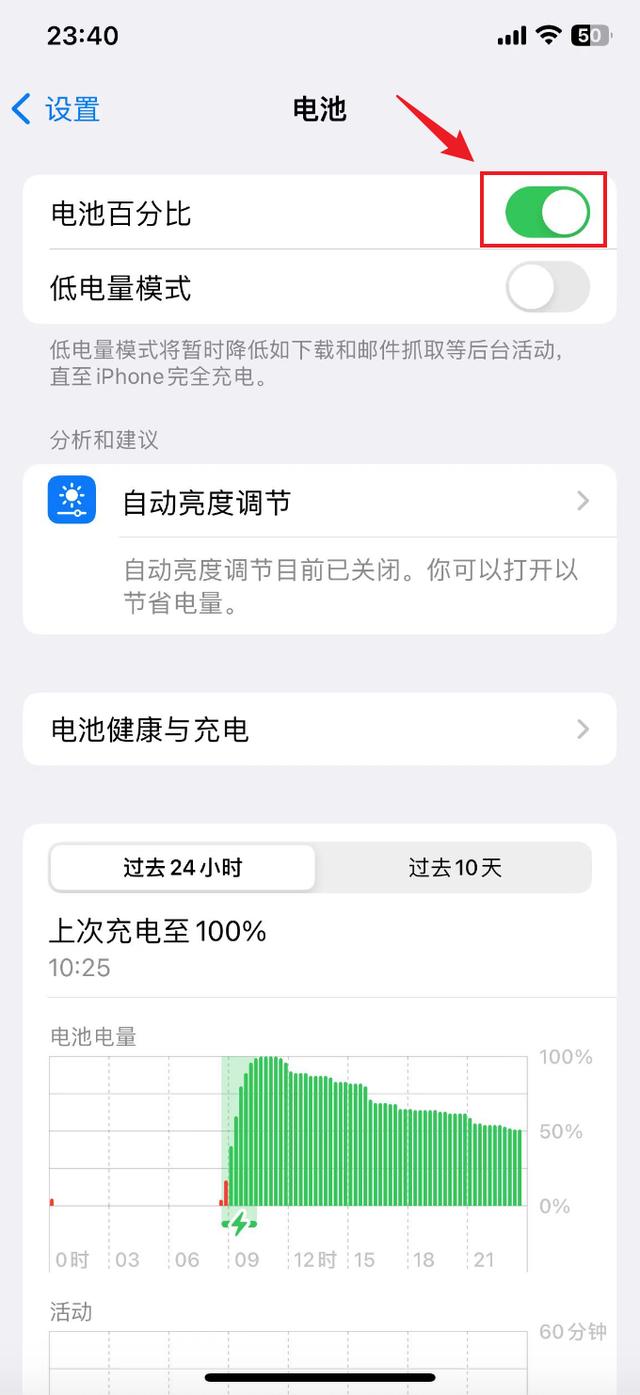Switch to 过去 10 天 view
The image size is (640, 1395).
pyautogui.click(x=455, y=867)
